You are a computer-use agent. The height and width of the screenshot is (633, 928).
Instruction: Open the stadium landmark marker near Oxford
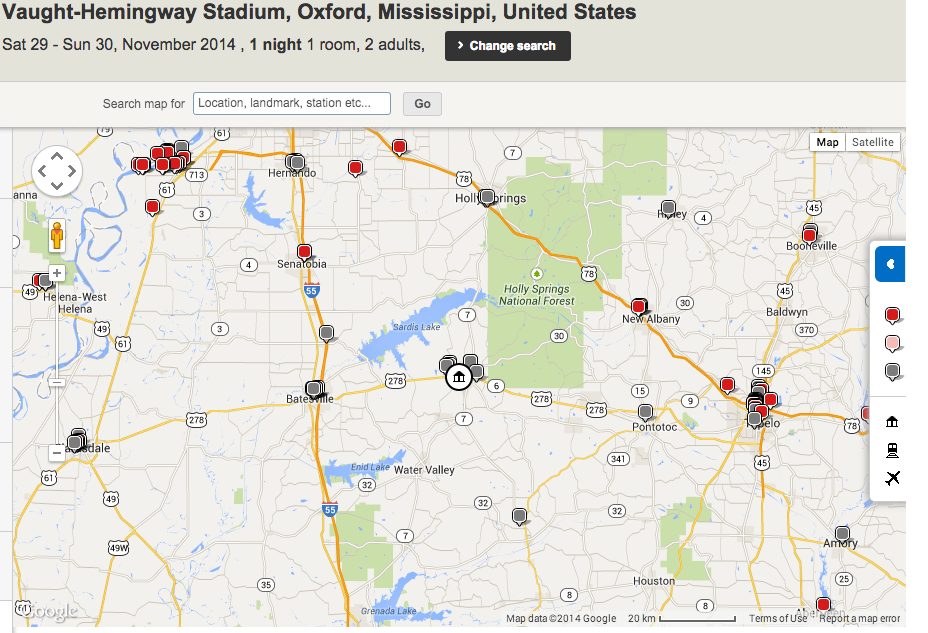click(458, 377)
